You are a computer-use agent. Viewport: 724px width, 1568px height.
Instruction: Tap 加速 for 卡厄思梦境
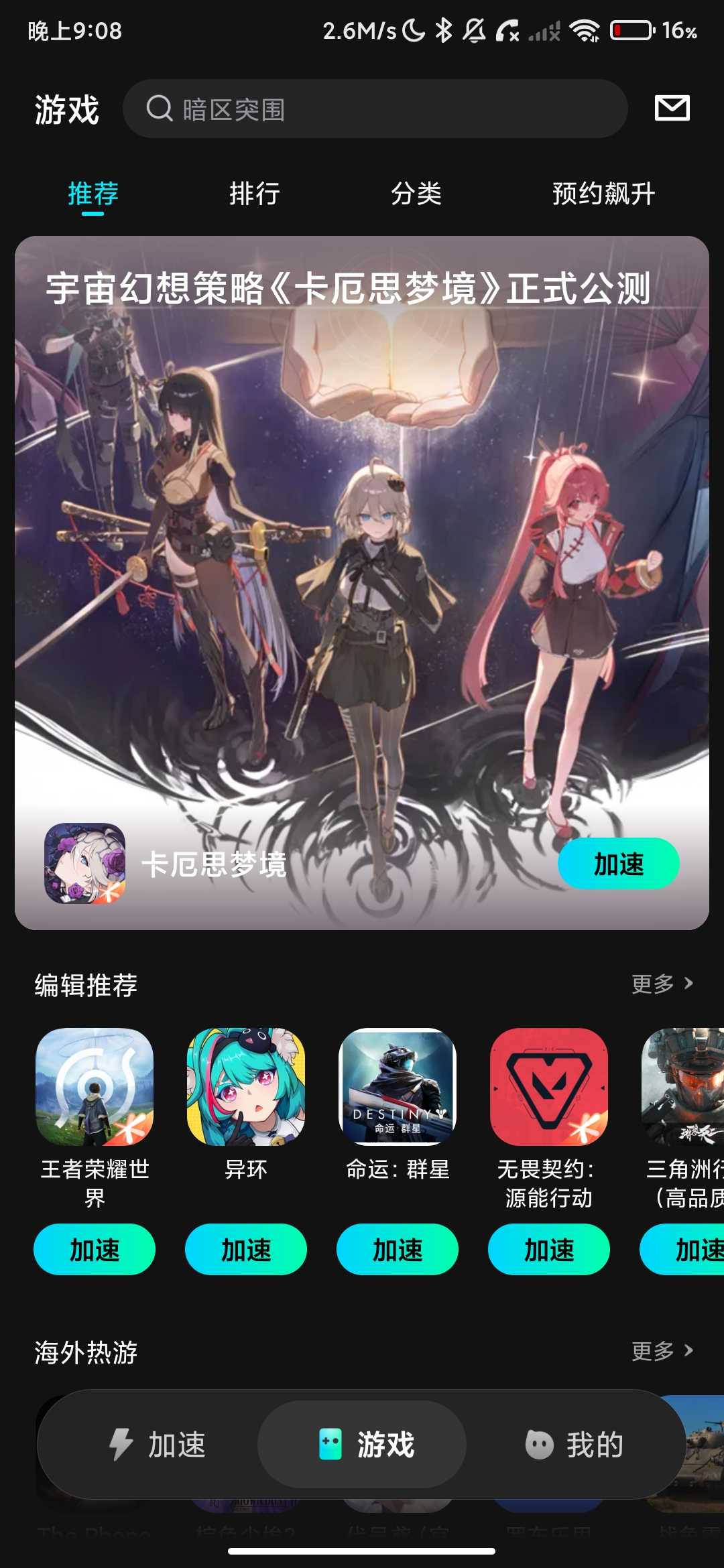click(618, 863)
